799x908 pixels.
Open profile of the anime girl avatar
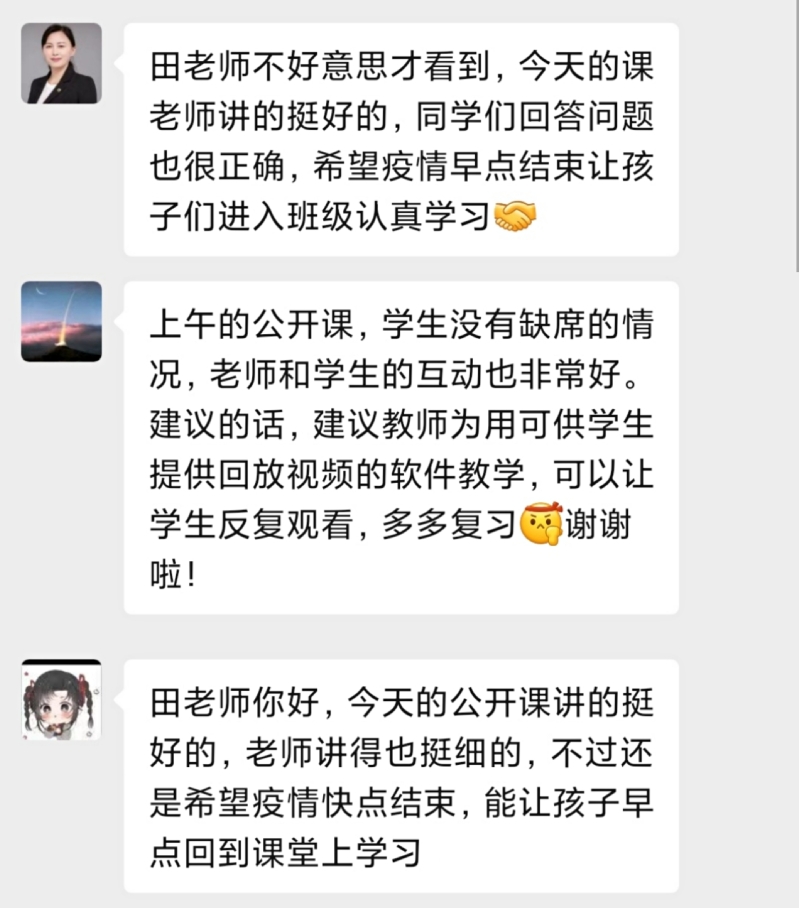[x=61, y=699]
